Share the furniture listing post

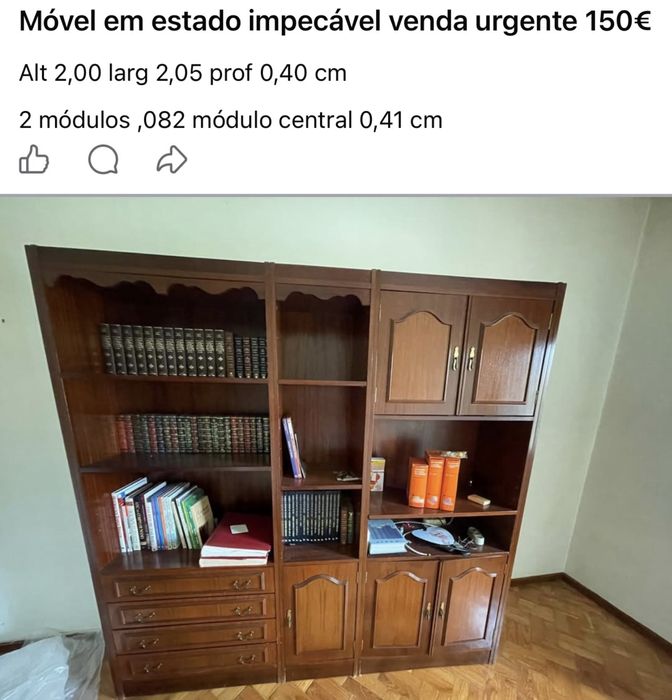(172, 159)
